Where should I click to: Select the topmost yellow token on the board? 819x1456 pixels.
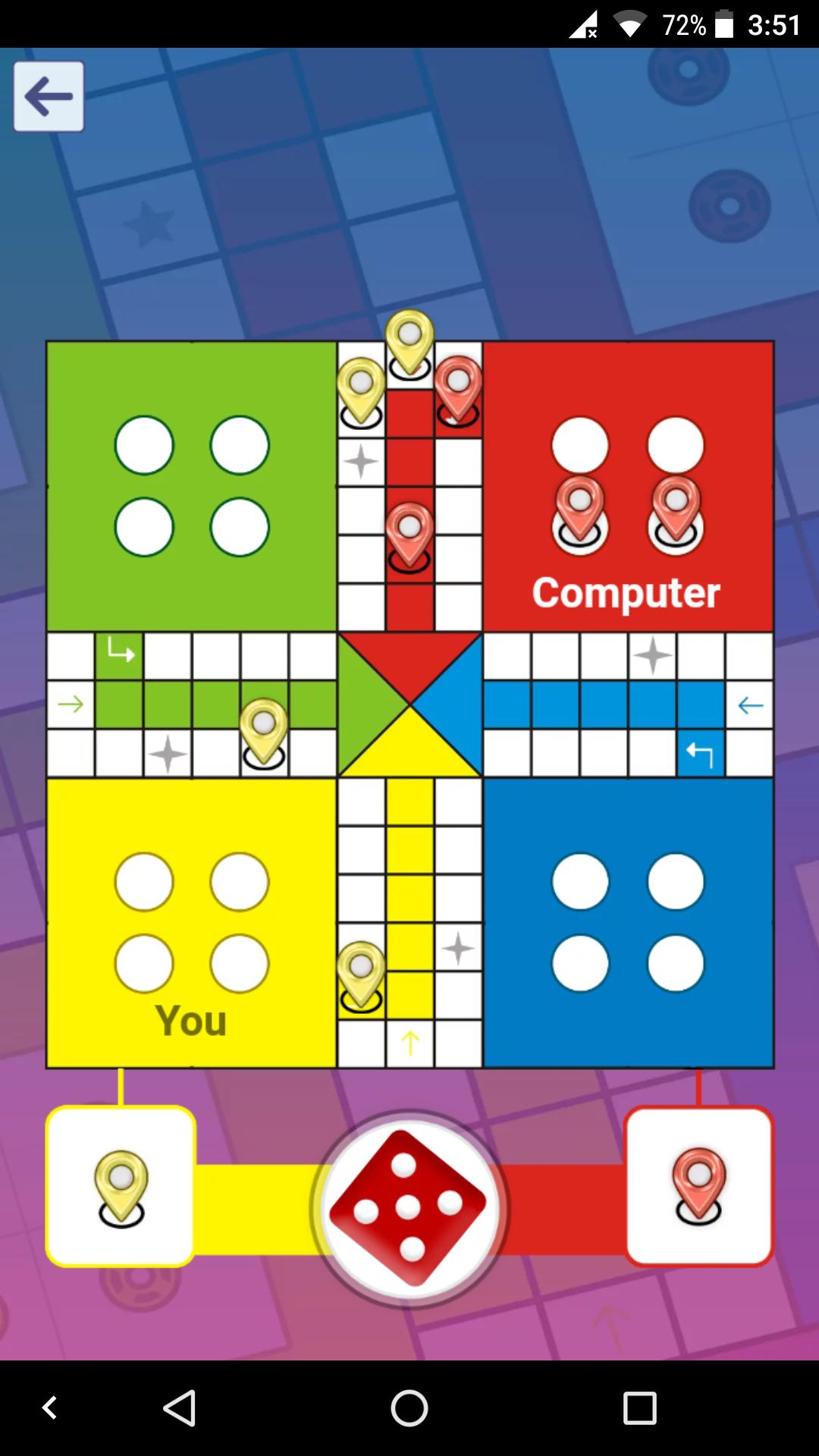click(x=409, y=343)
